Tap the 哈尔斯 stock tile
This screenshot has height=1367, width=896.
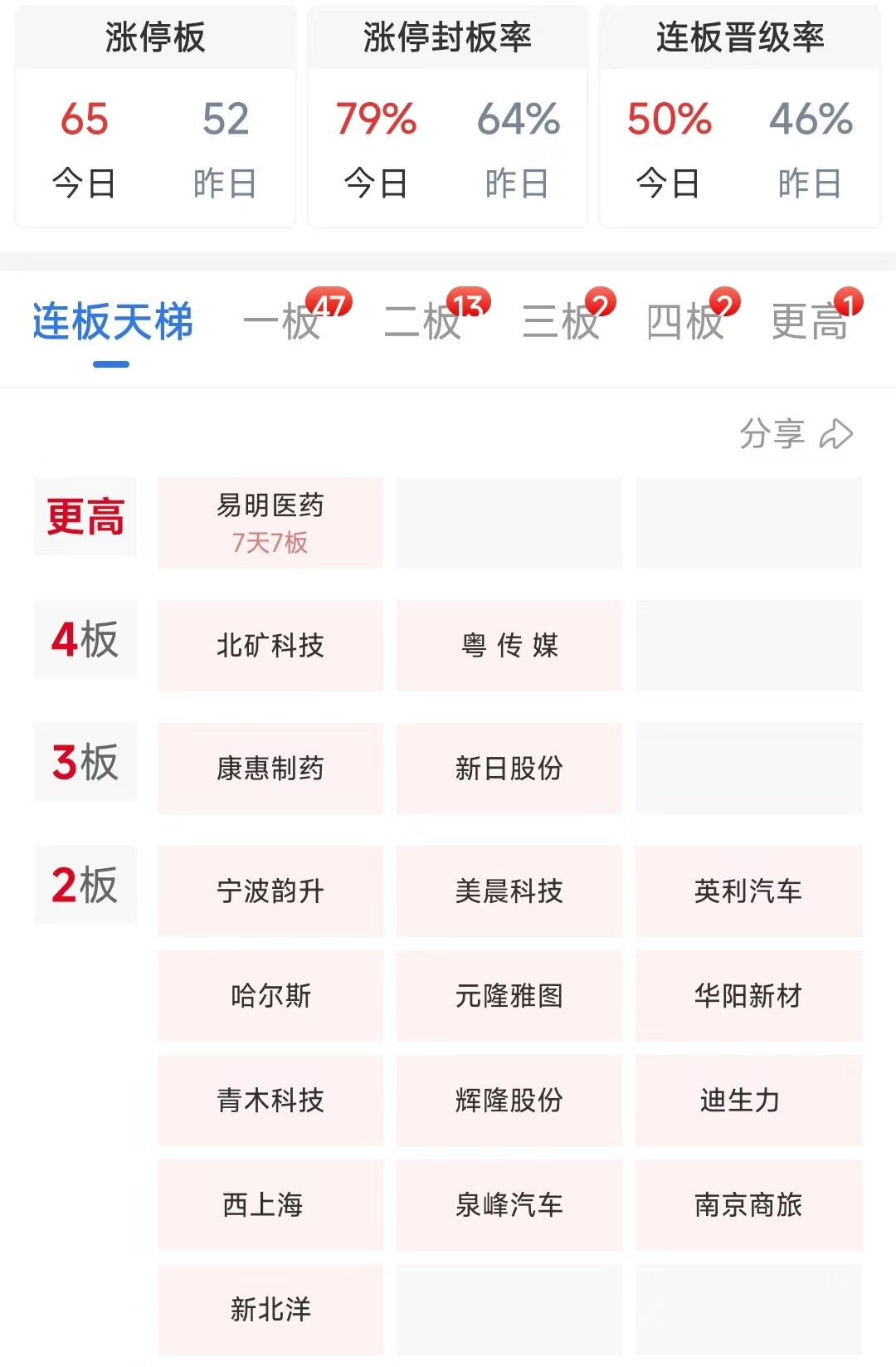[270, 995]
